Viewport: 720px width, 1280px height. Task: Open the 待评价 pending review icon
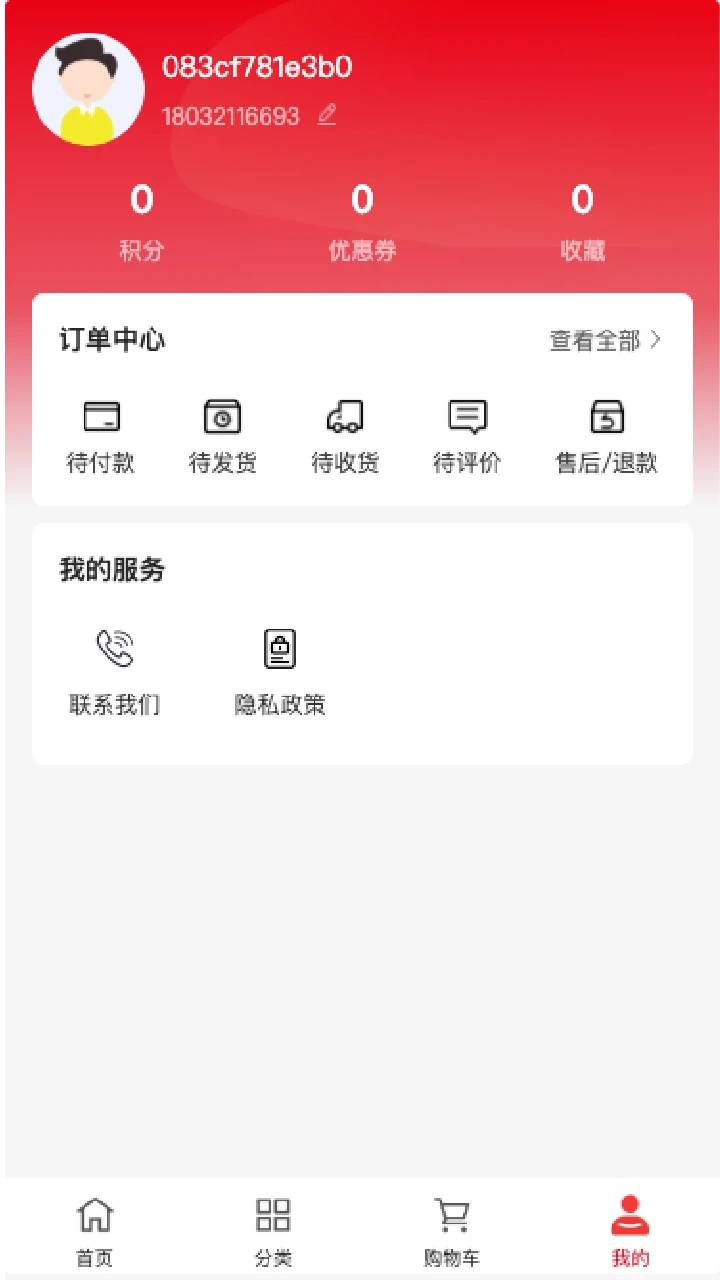point(467,415)
